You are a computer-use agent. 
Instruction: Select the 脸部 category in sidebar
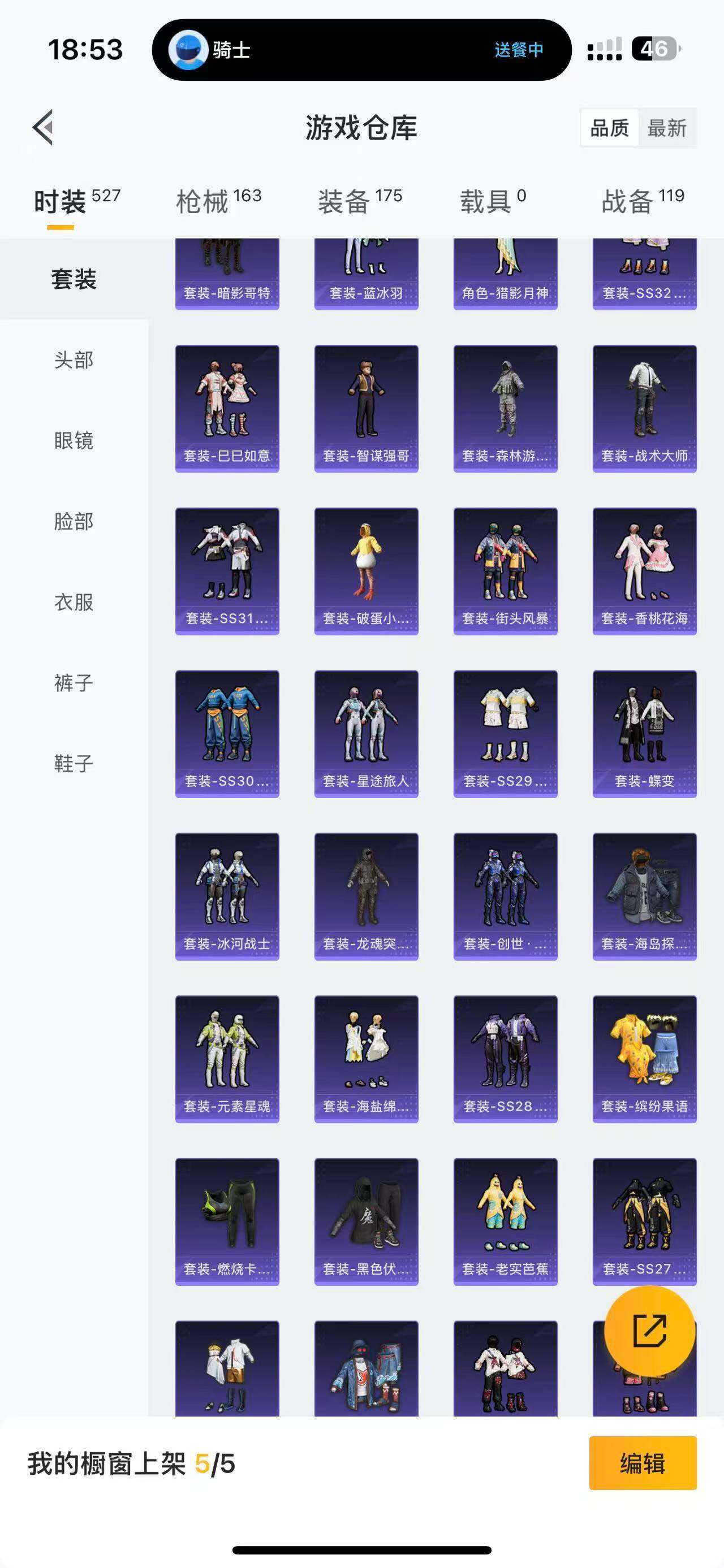point(74,521)
